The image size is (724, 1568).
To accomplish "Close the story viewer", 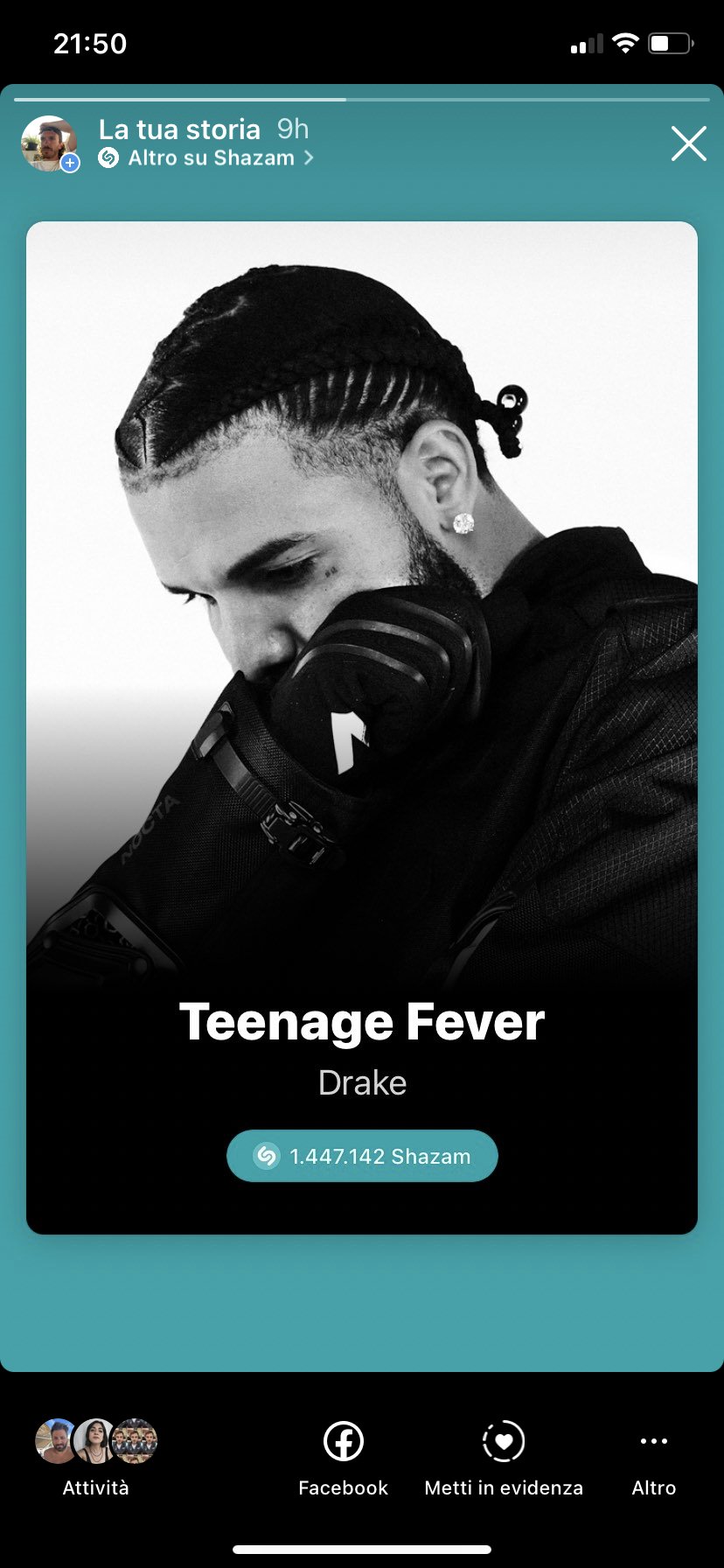I will (688, 143).
